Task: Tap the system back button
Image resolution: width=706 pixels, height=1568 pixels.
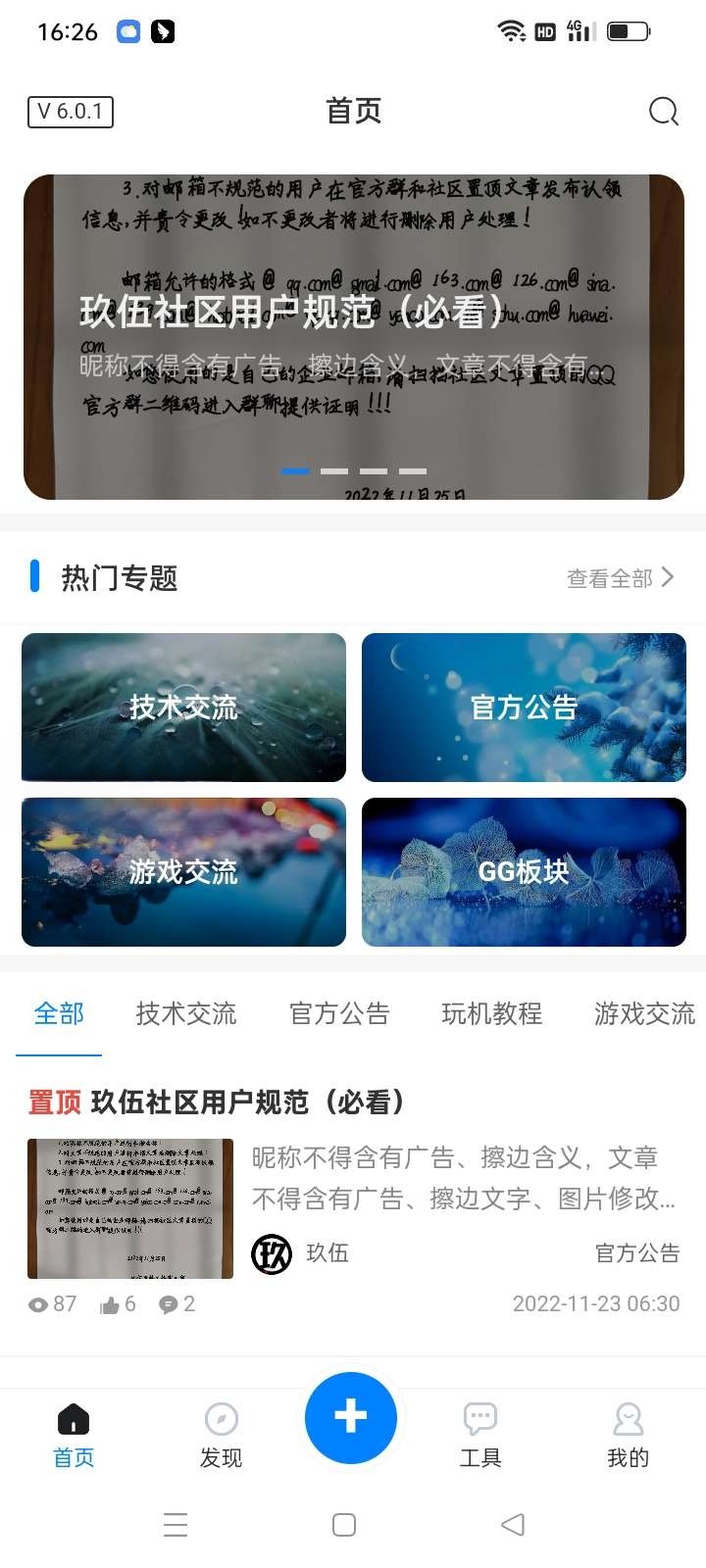Action: click(x=512, y=1525)
